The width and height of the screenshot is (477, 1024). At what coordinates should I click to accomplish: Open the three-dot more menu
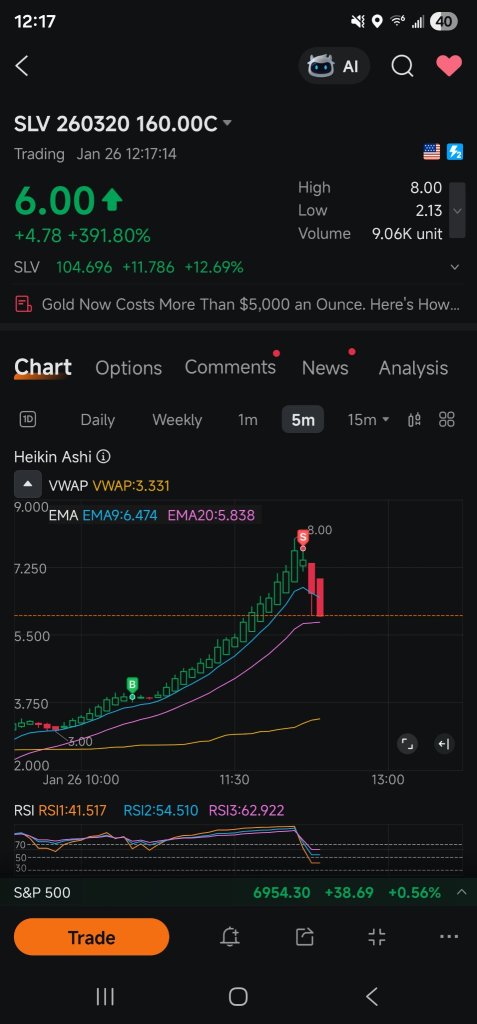[449, 937]
